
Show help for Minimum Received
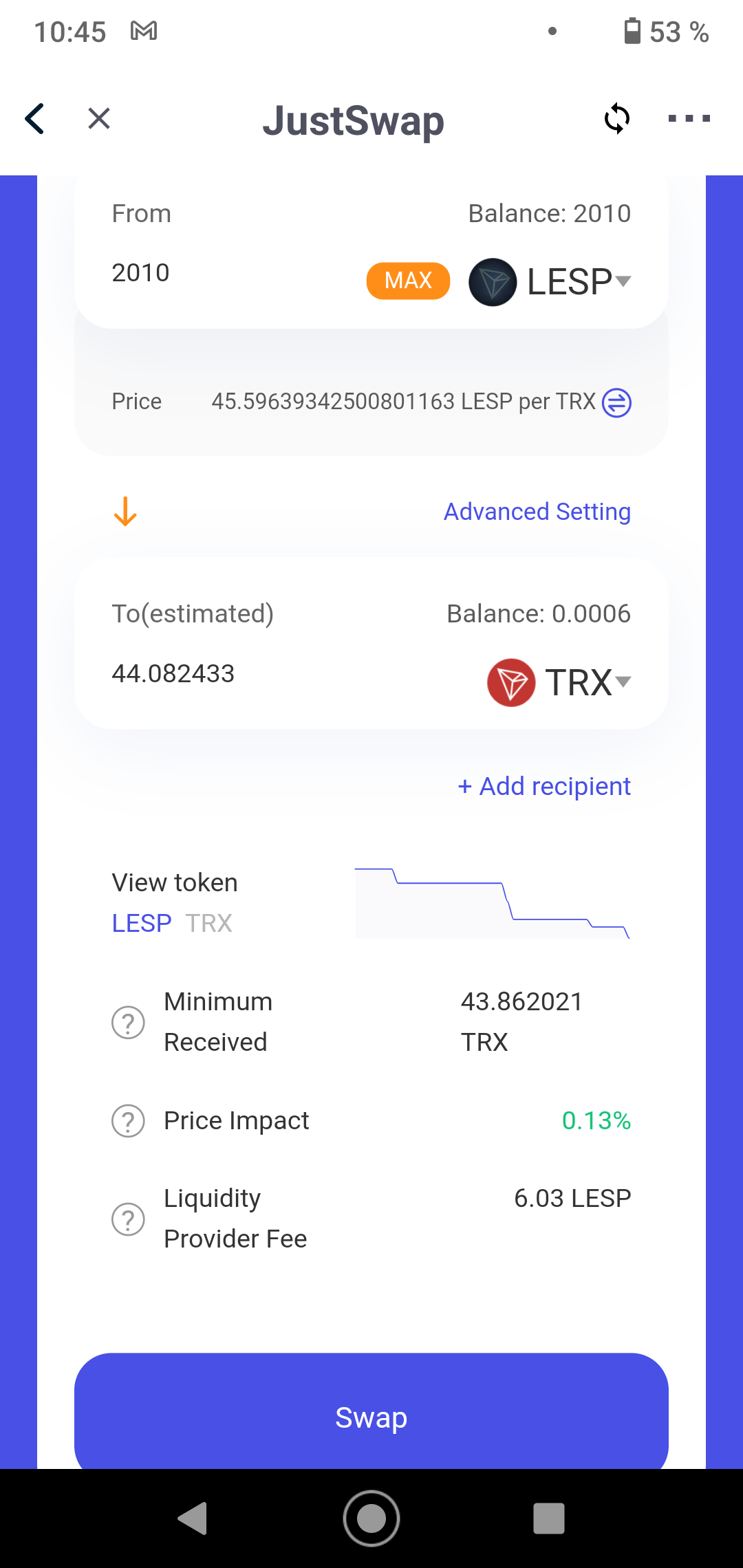(x=128, y=1023)
